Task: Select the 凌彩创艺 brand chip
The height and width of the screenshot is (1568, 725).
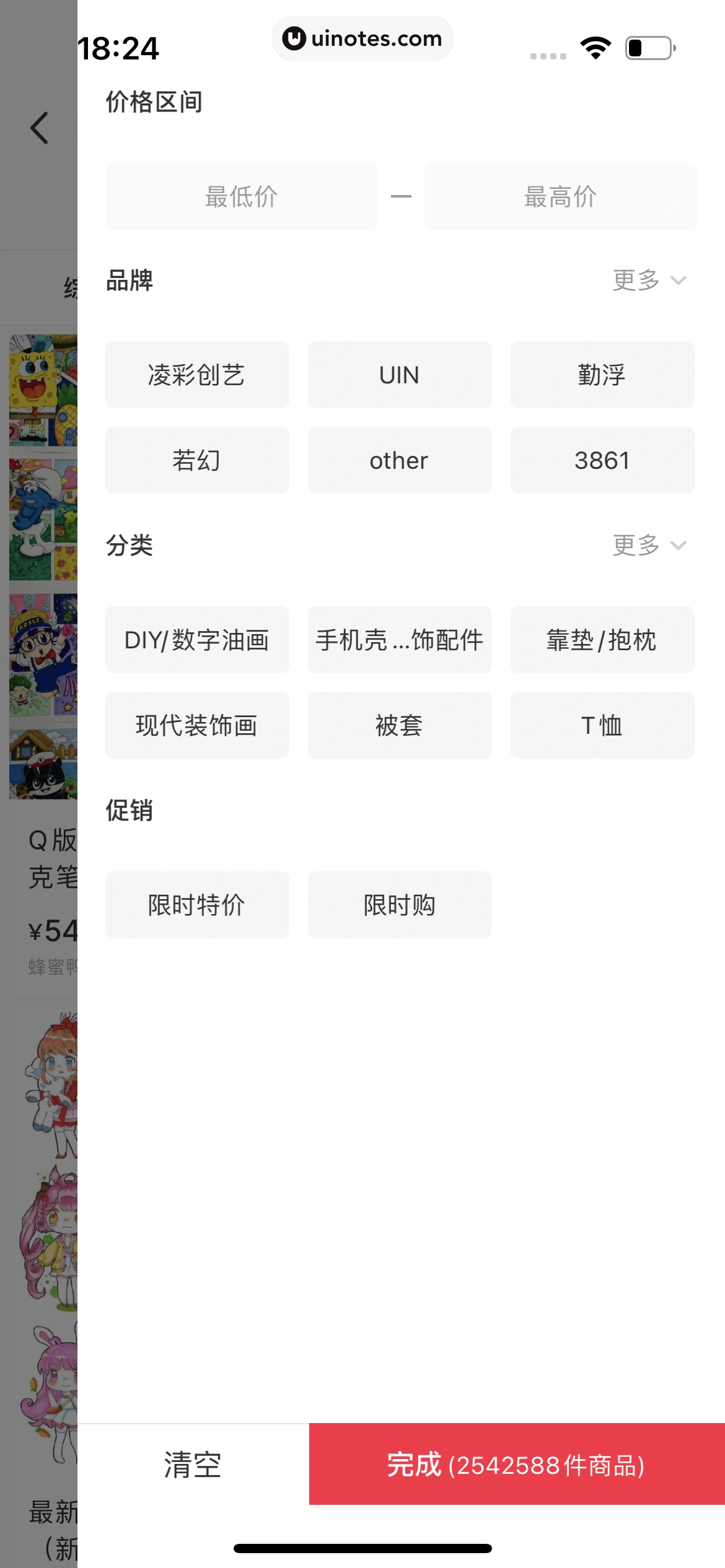Action: pos(197,374)
